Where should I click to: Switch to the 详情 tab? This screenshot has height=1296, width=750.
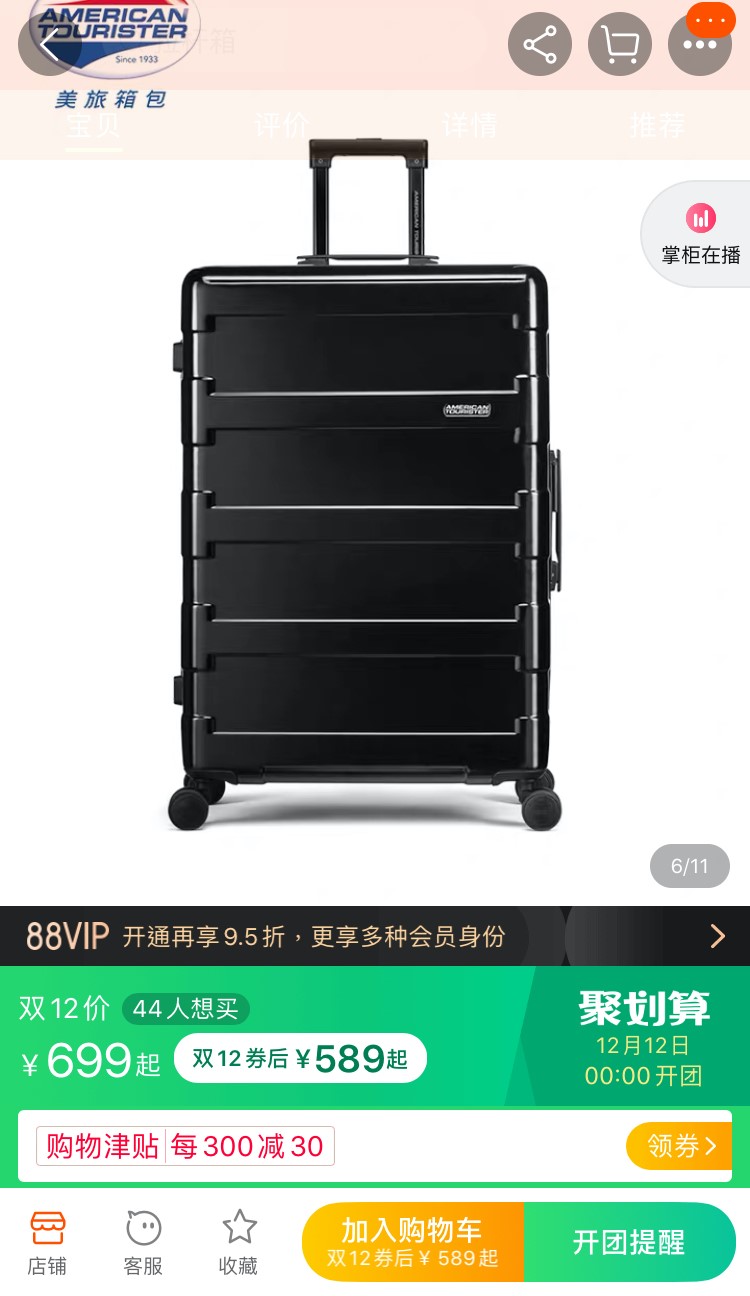click(x=469, y=126)
